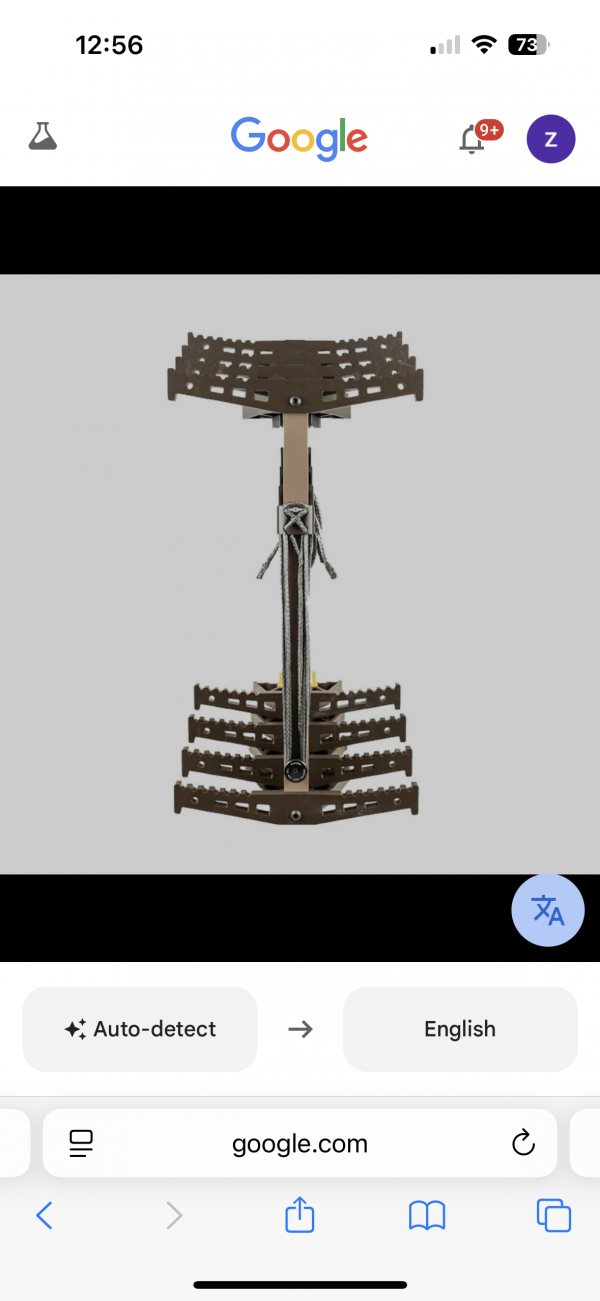Choose the Auto-detect source language
This screenshot has height=1301, width=600.
[x=140, y=1029]
